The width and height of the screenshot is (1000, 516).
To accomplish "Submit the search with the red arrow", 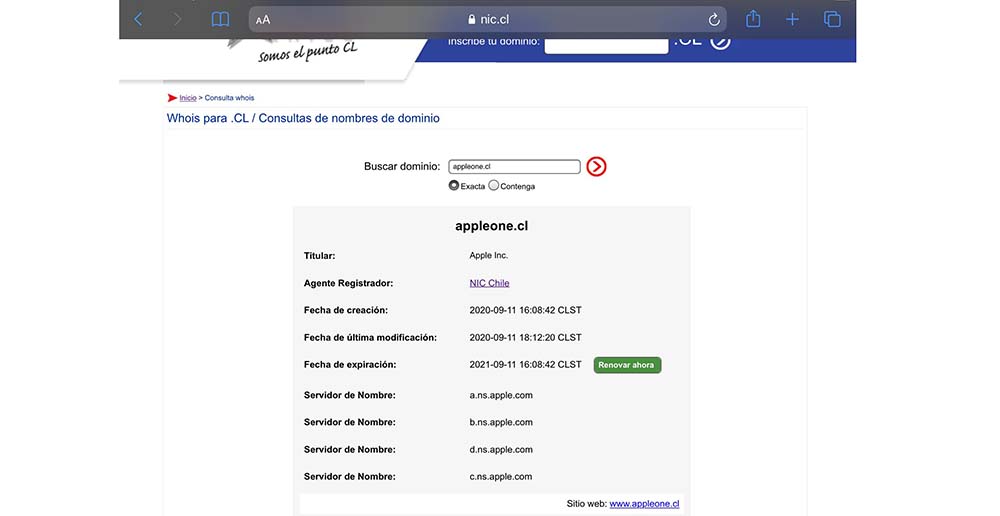I will point(596,167).
